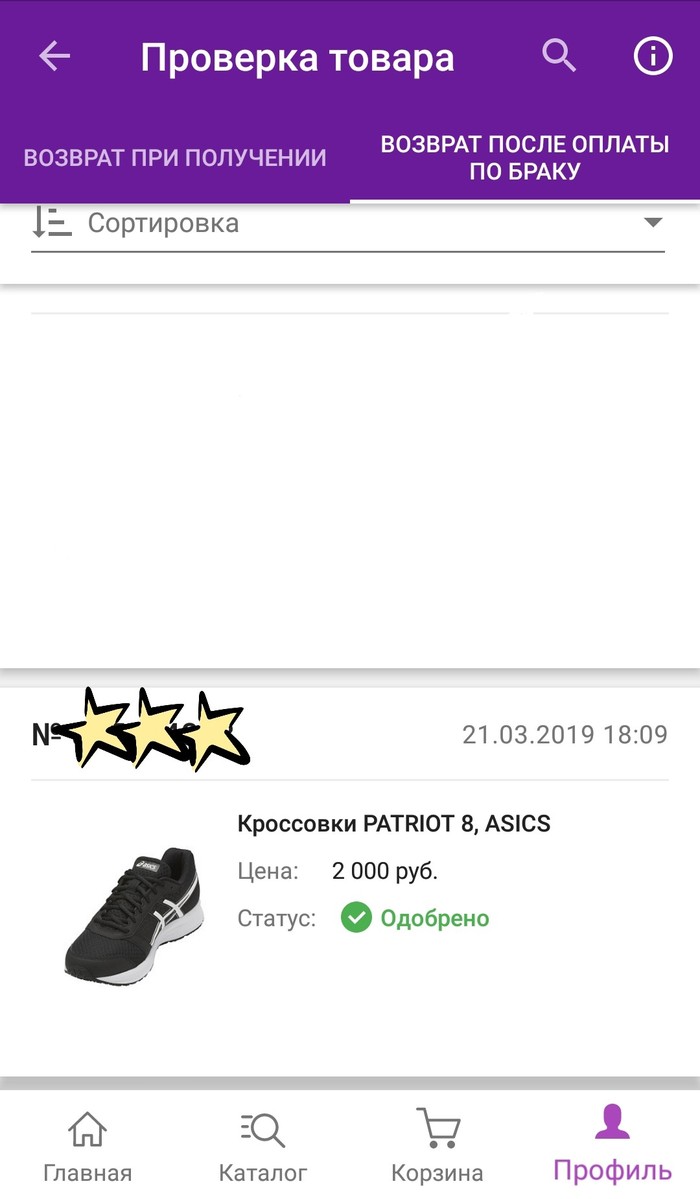Image resolution: width=700 pixels, height=1199 pixels.
Task: Switch to Возврат при получении tab
Action: 175,158
